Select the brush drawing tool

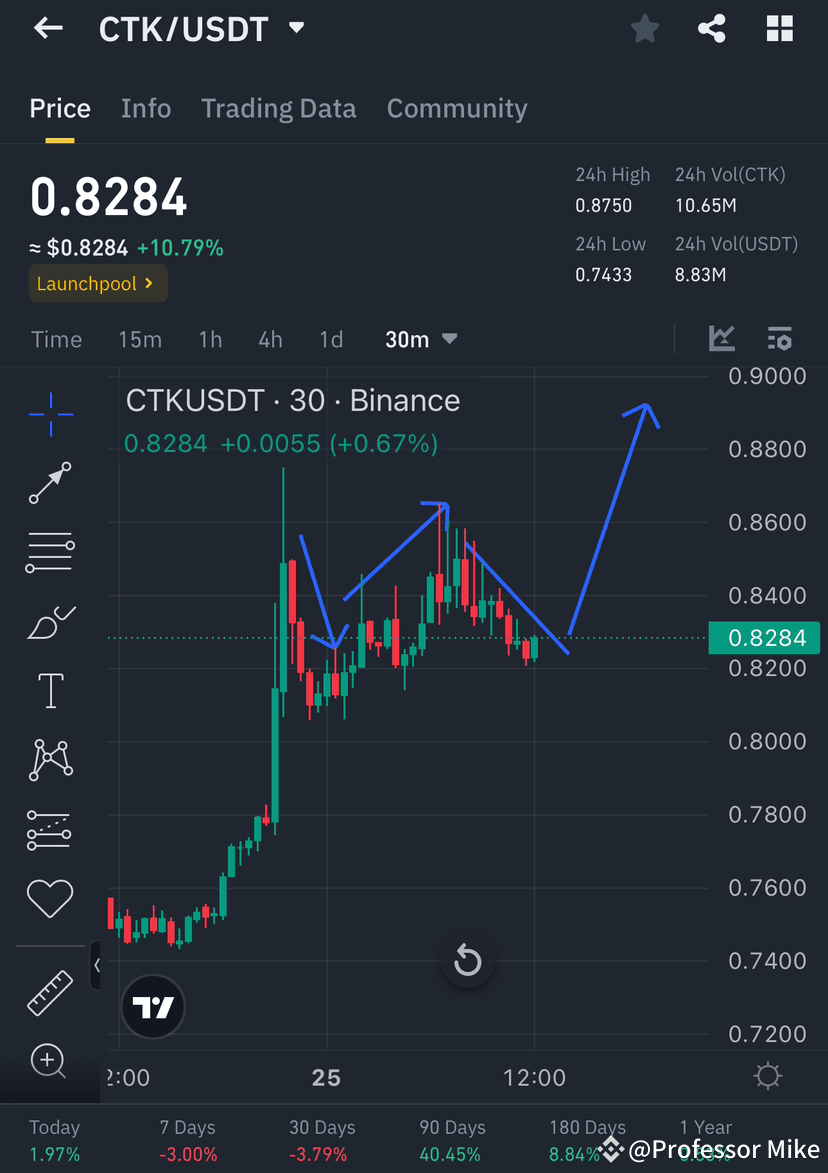point(50,621)
